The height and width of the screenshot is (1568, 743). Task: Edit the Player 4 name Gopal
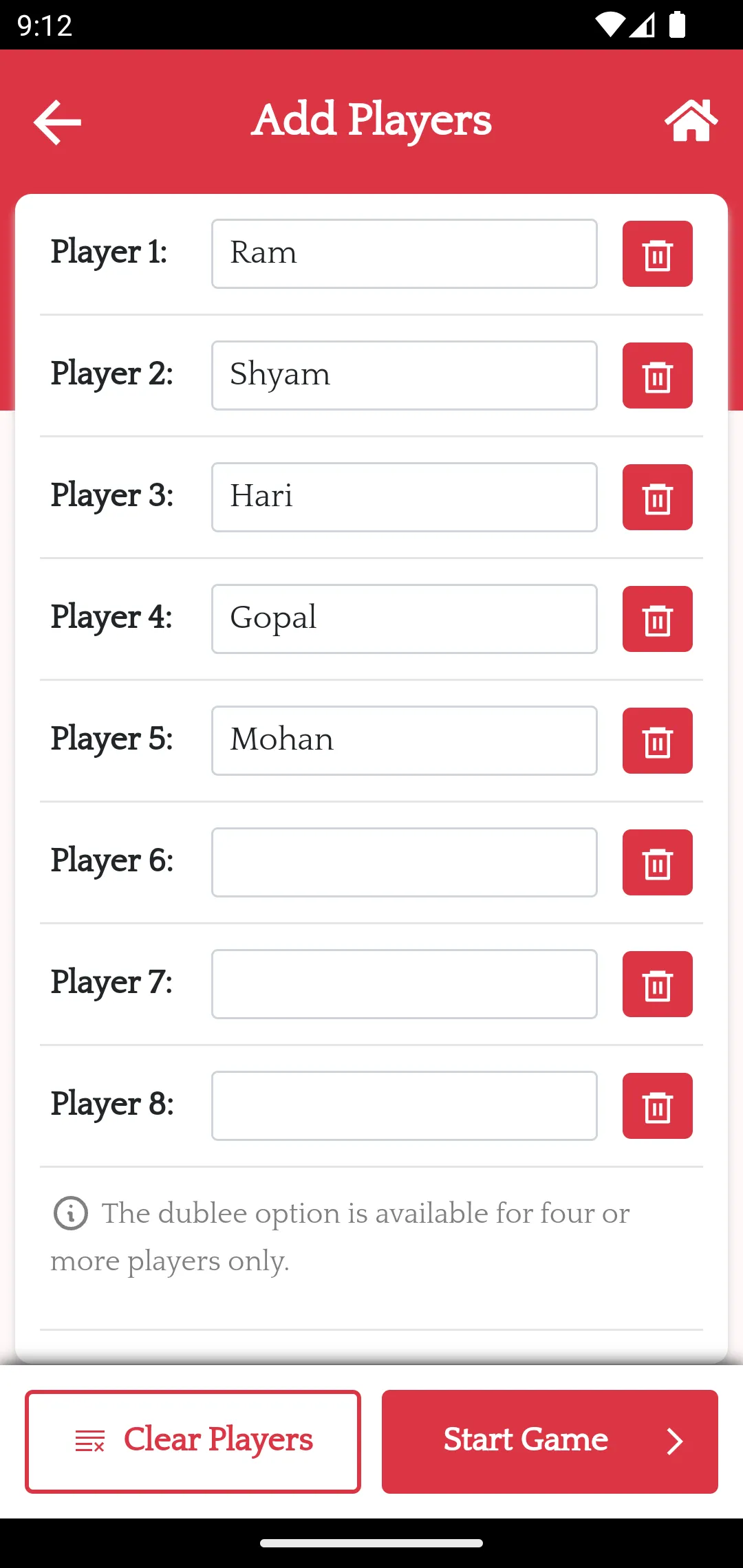[405, 619]
